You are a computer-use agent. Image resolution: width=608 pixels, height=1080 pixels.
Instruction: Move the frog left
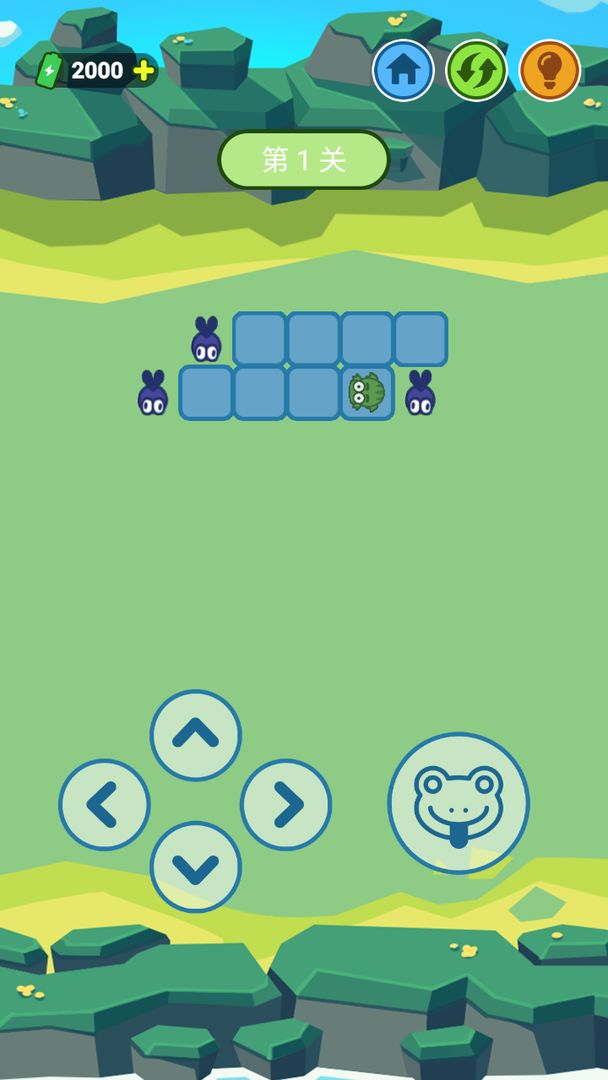coord(105,804)
